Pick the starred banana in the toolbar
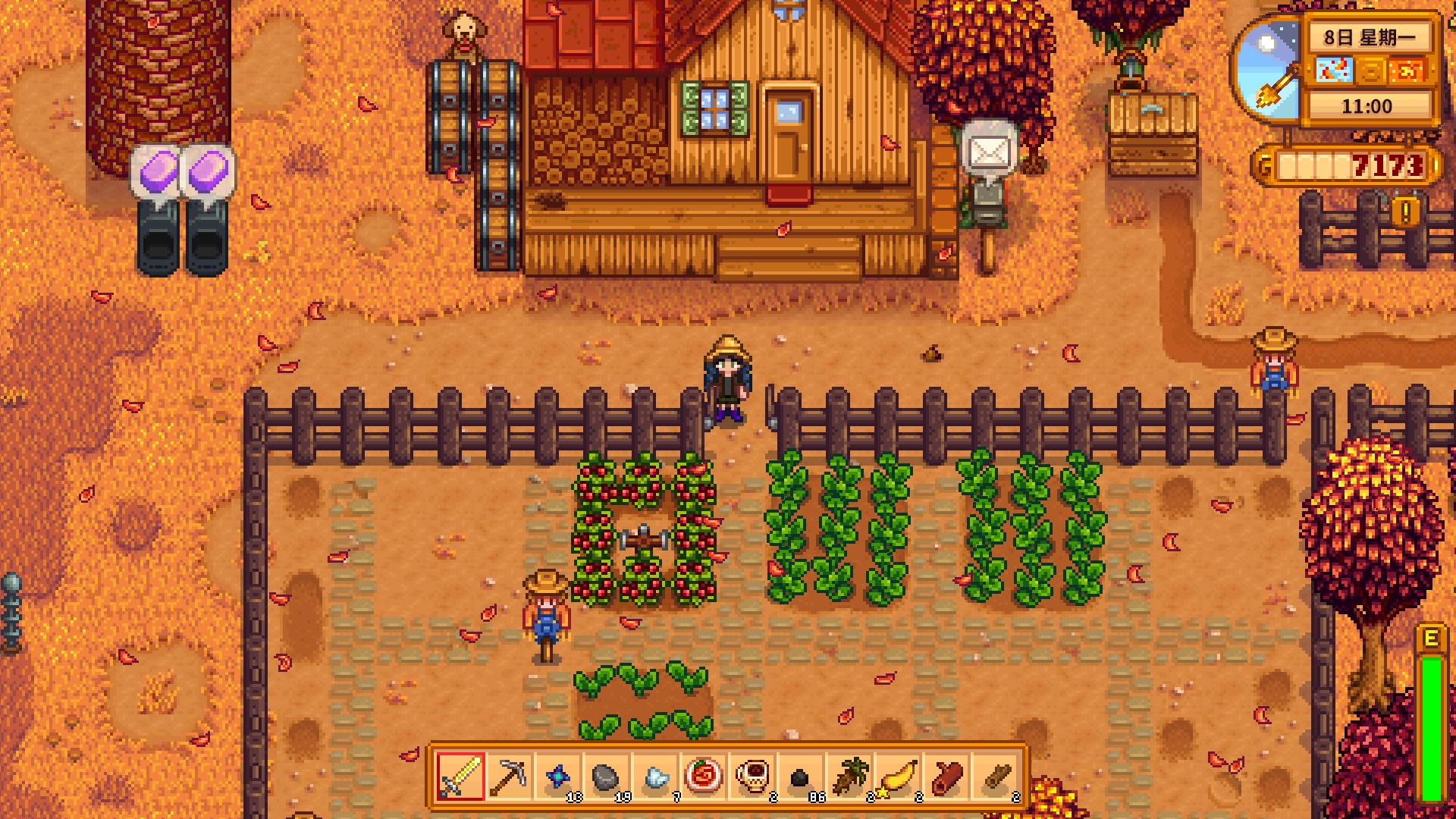The width and height of the screenshot is (1456, 819). pos(897,777)
